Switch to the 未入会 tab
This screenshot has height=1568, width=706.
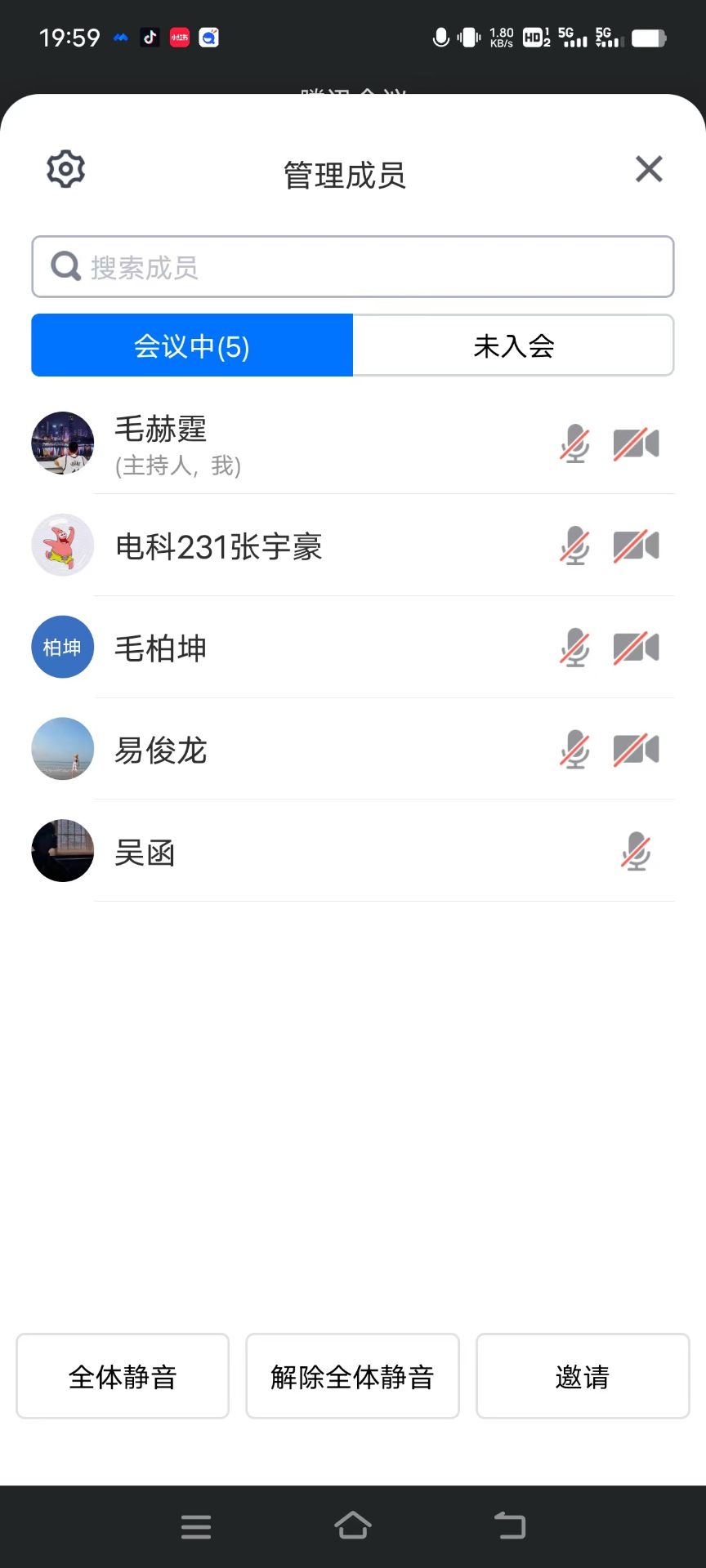513,345
